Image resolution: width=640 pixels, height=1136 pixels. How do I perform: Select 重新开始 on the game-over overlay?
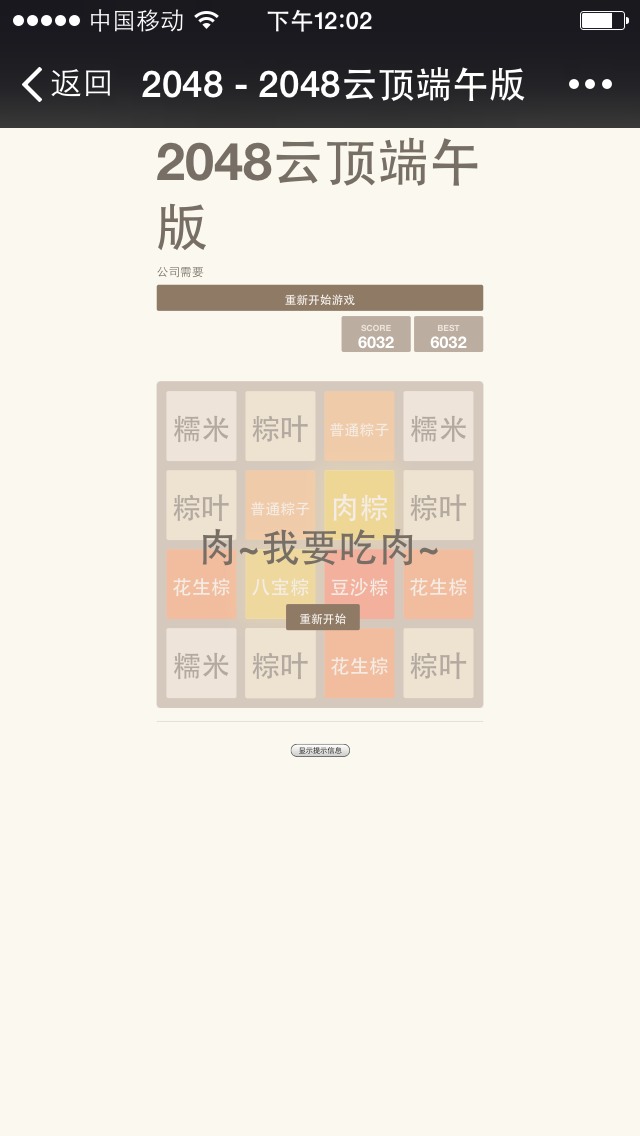[323, 618]
